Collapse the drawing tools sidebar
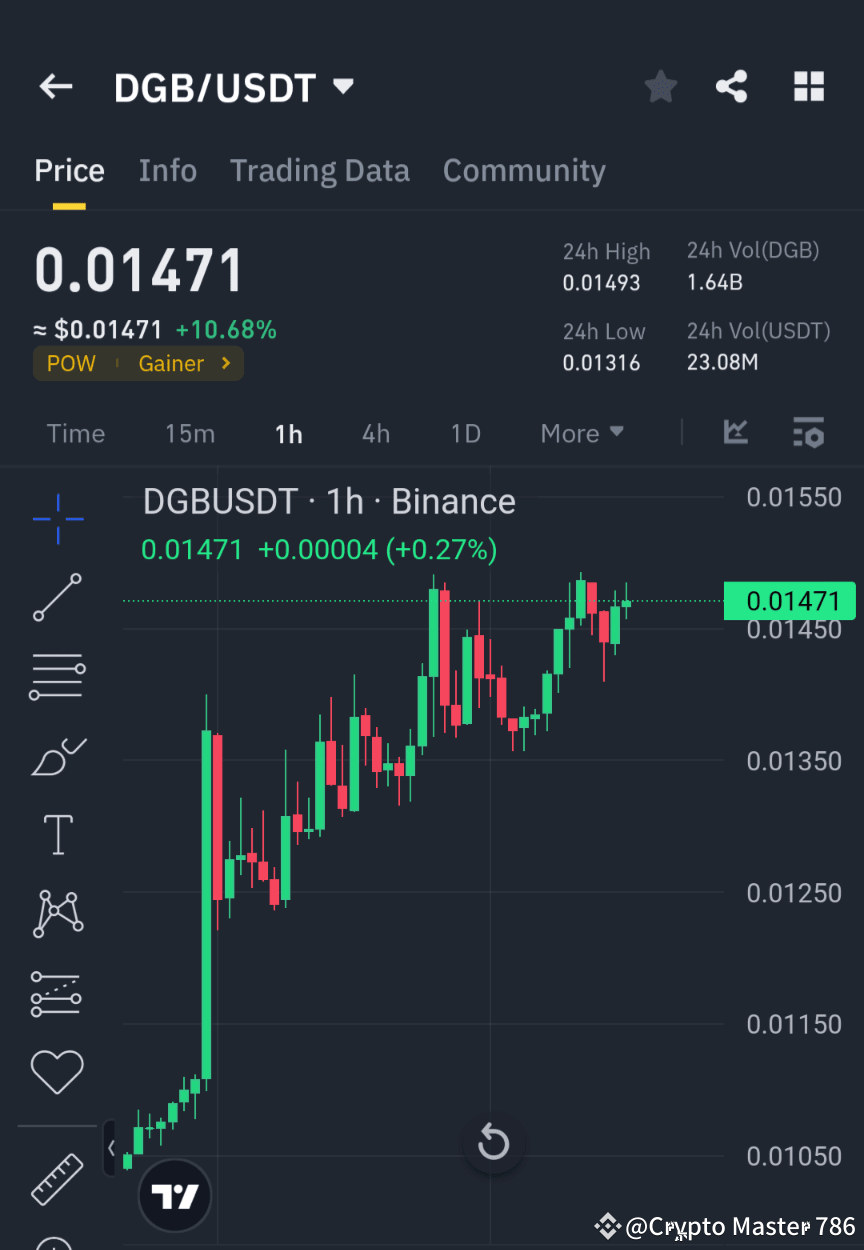Viewport: 864px width, 1250px height. coord(110,1149)
